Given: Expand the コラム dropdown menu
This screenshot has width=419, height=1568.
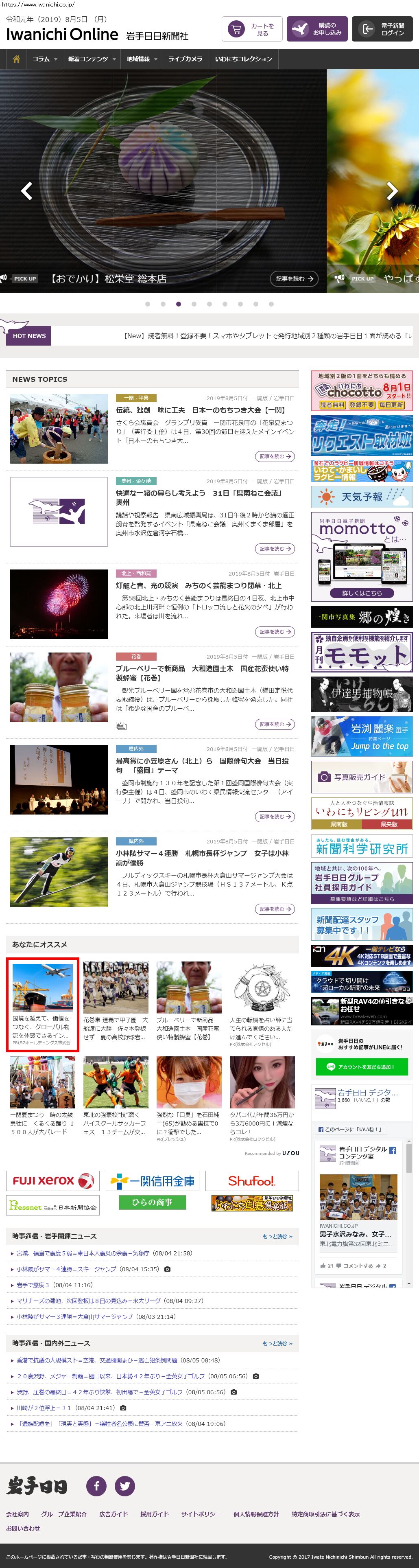Looking at the screenshot, I should (44, 59).
